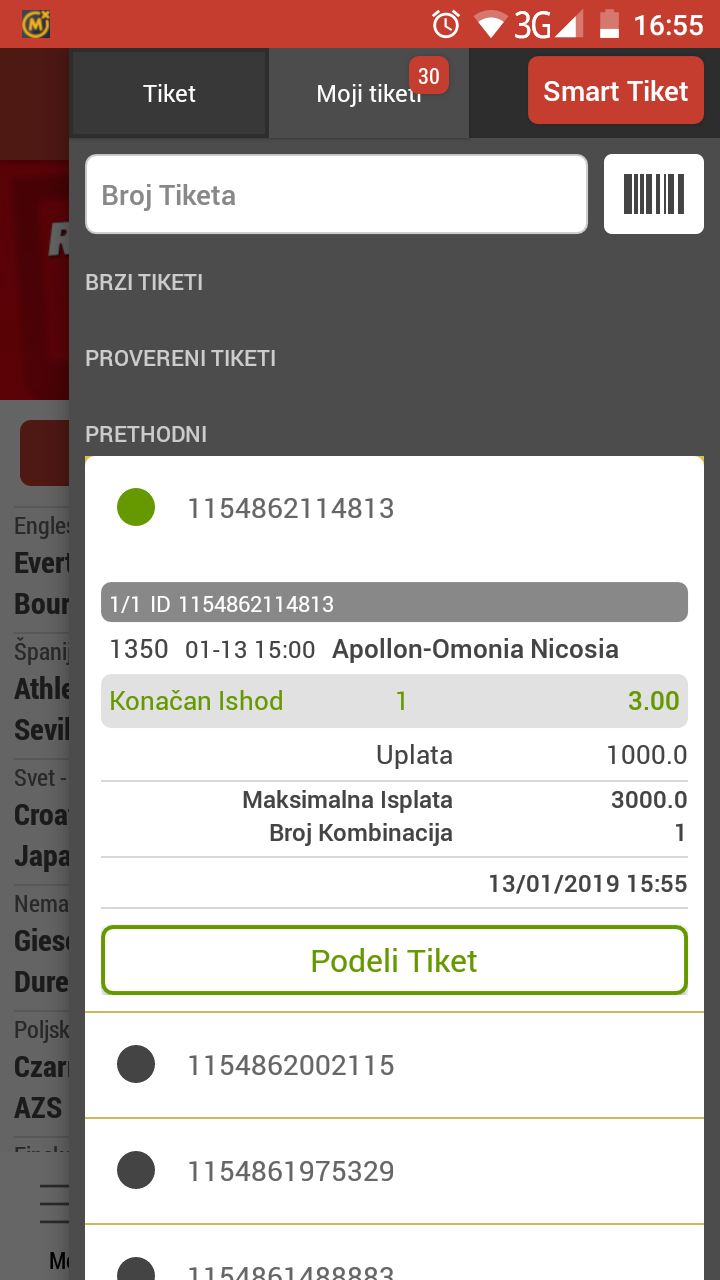Open Smart Tiket

point(616,91)
